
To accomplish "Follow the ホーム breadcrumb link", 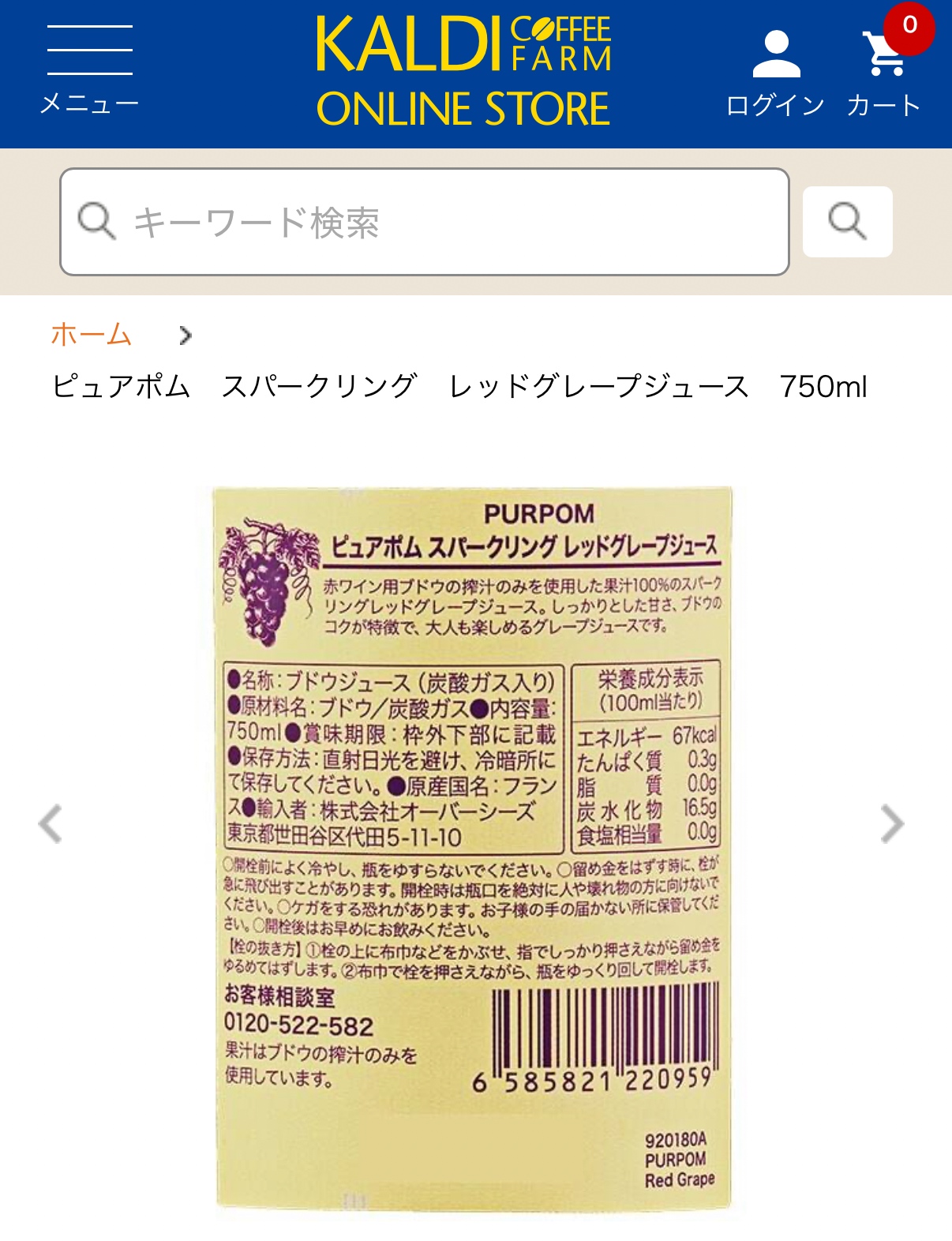I will [x=92, y=335].
